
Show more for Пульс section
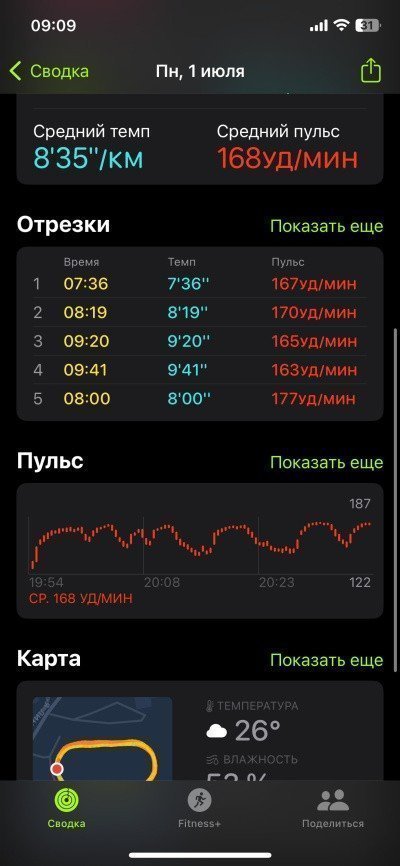[x=327, y=462]
